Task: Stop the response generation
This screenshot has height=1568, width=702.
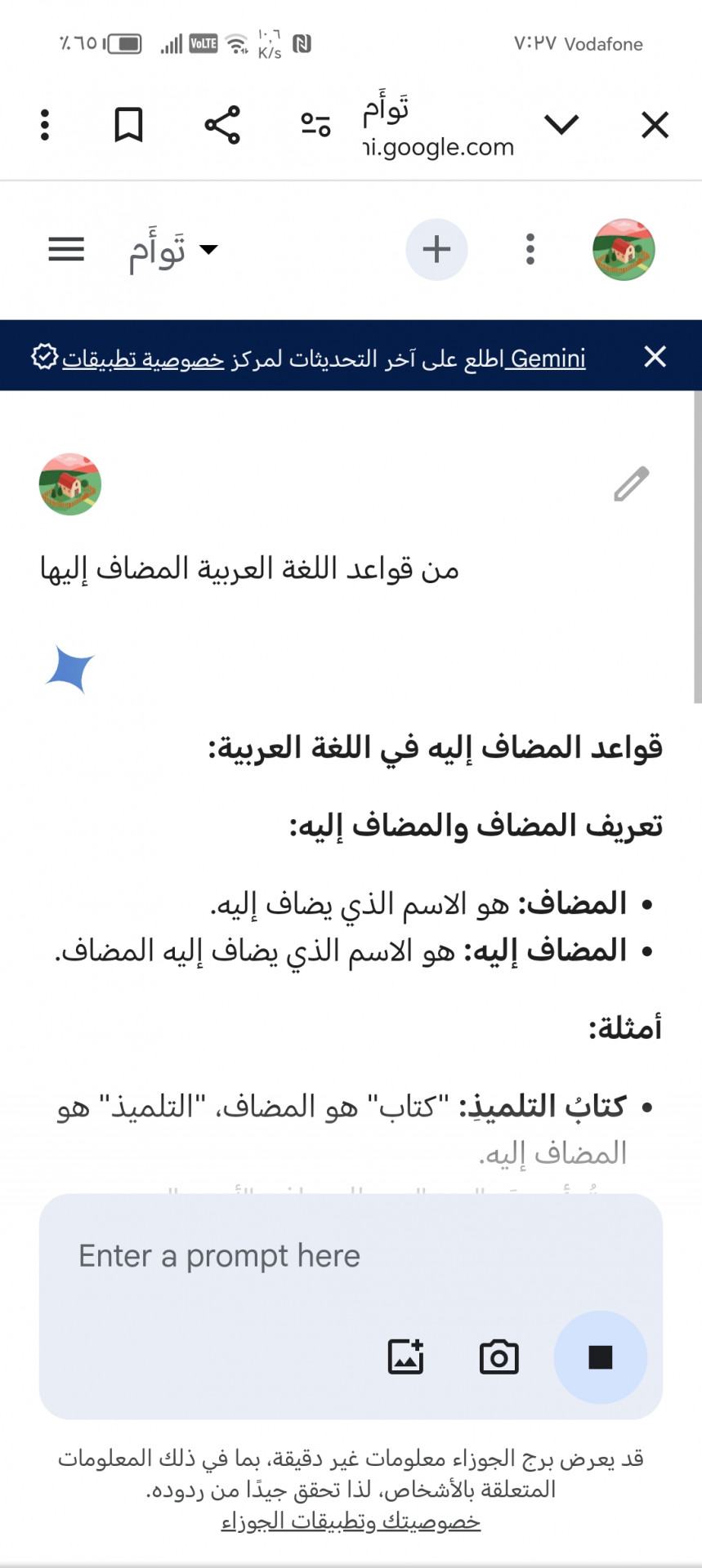Action: click(600, 1357)
